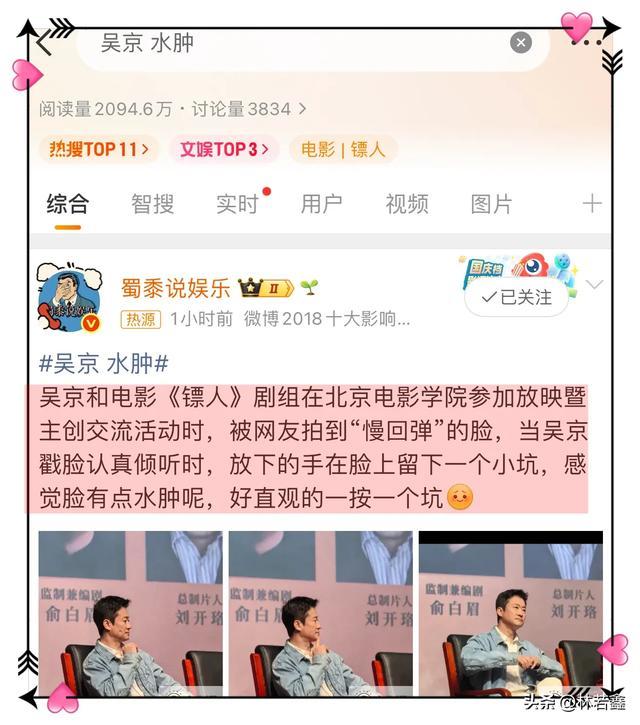Switch to the 视频 tab

407,204
